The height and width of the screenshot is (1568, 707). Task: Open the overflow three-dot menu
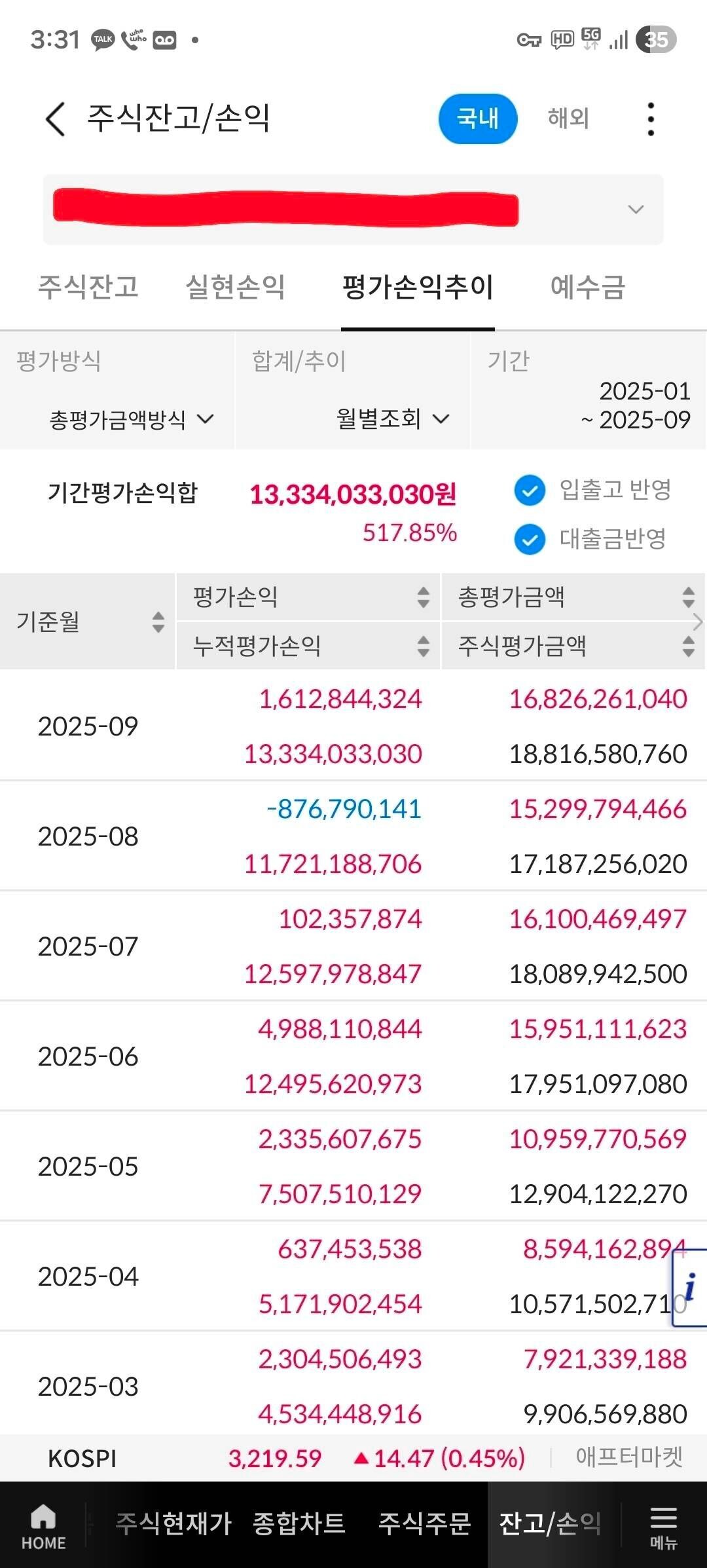651,119
